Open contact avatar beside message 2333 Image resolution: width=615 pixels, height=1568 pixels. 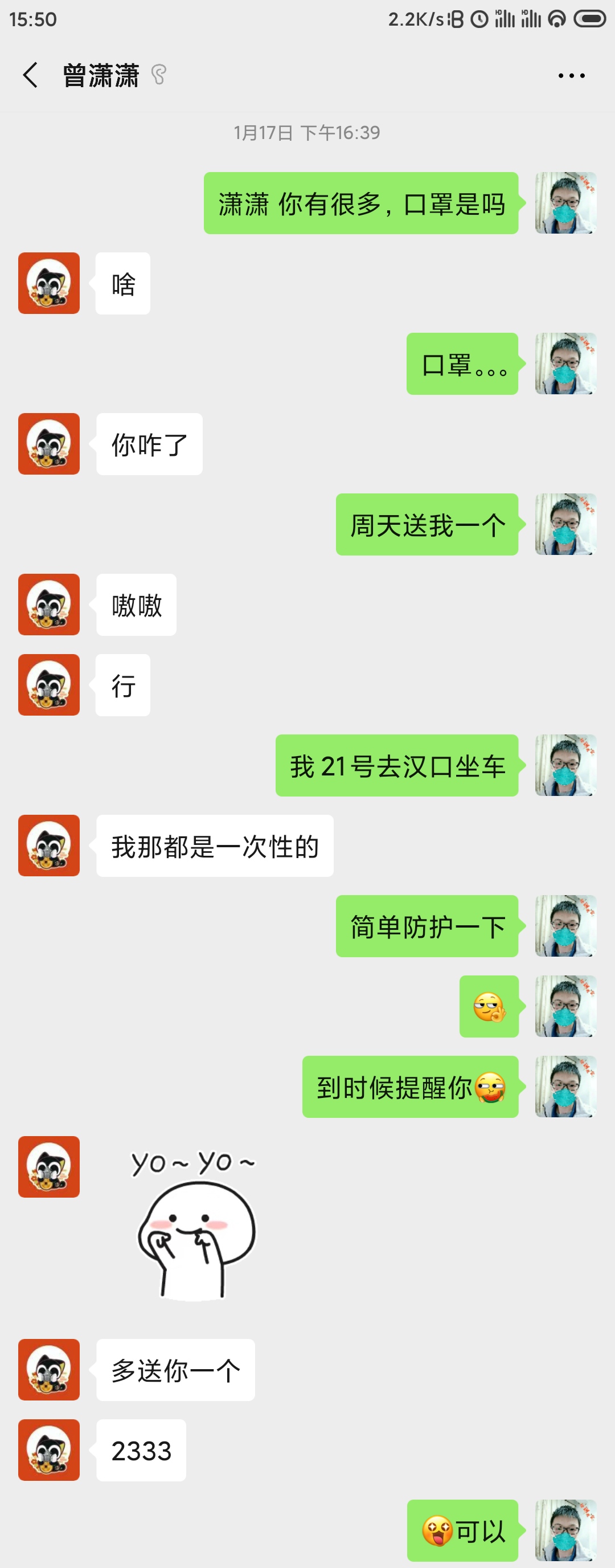pos(48,1450)
